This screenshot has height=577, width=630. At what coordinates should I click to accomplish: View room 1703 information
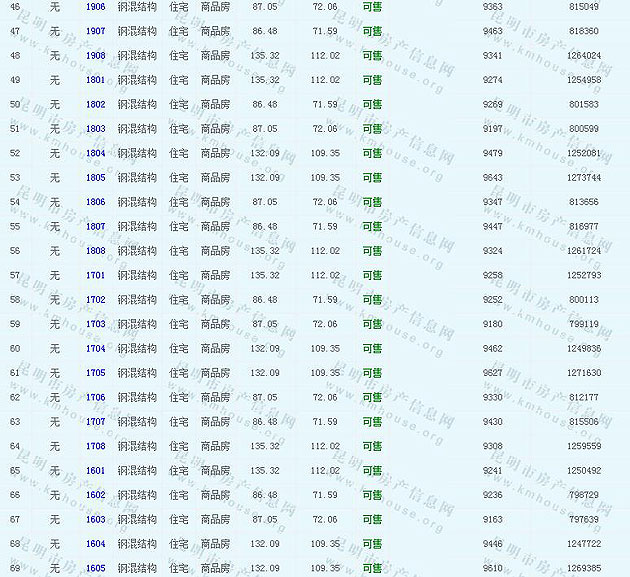click(96, 324)
